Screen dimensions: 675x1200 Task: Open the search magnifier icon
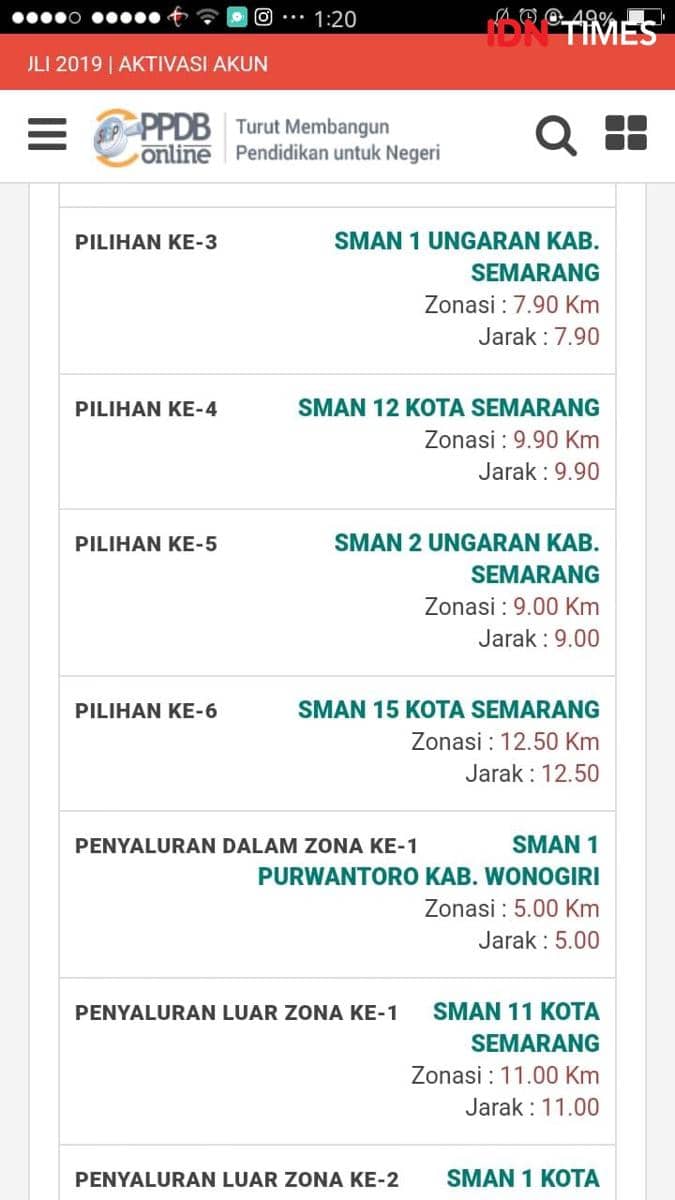tap(556, 135)
